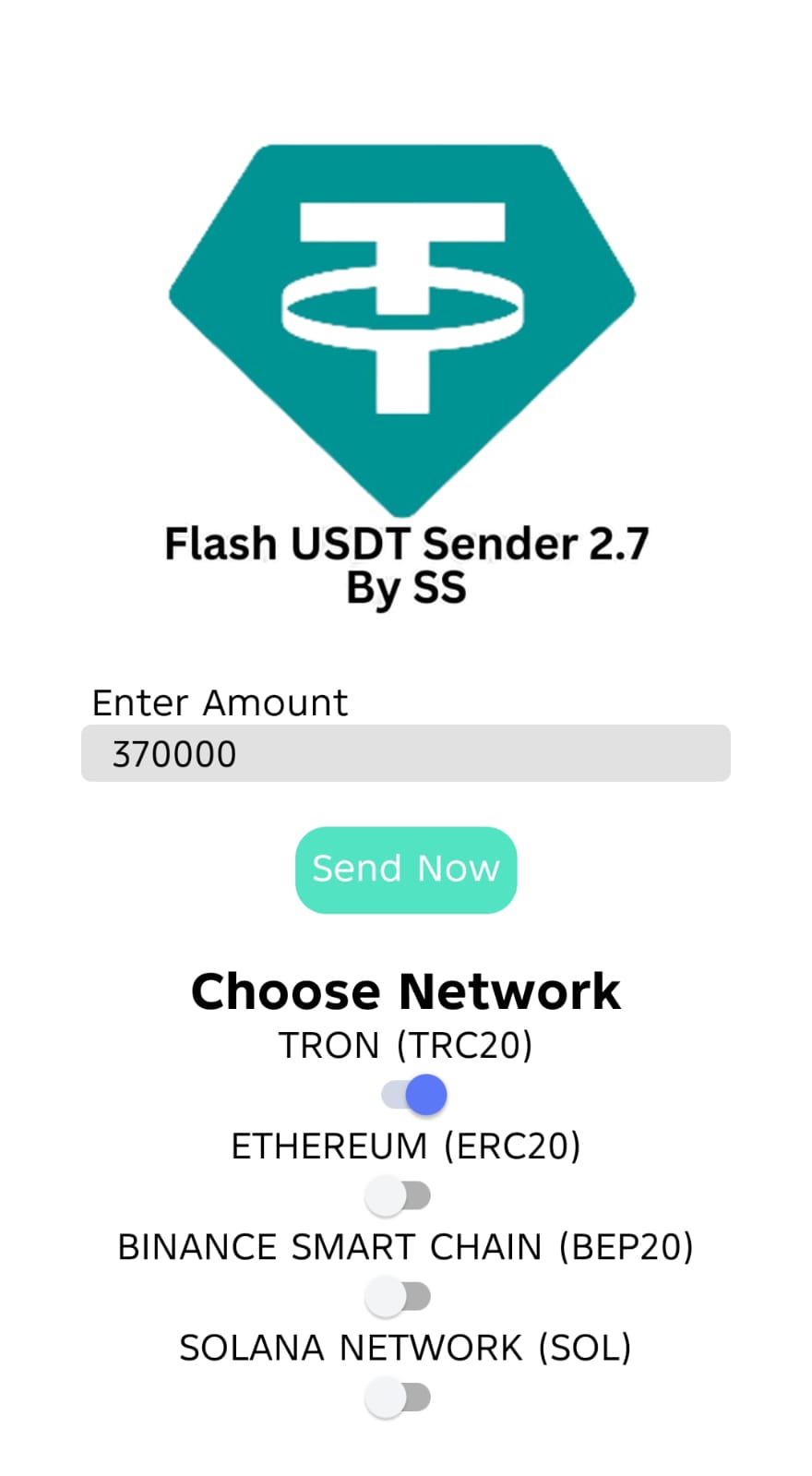Tap the Send Now button

tap(406, 870)
